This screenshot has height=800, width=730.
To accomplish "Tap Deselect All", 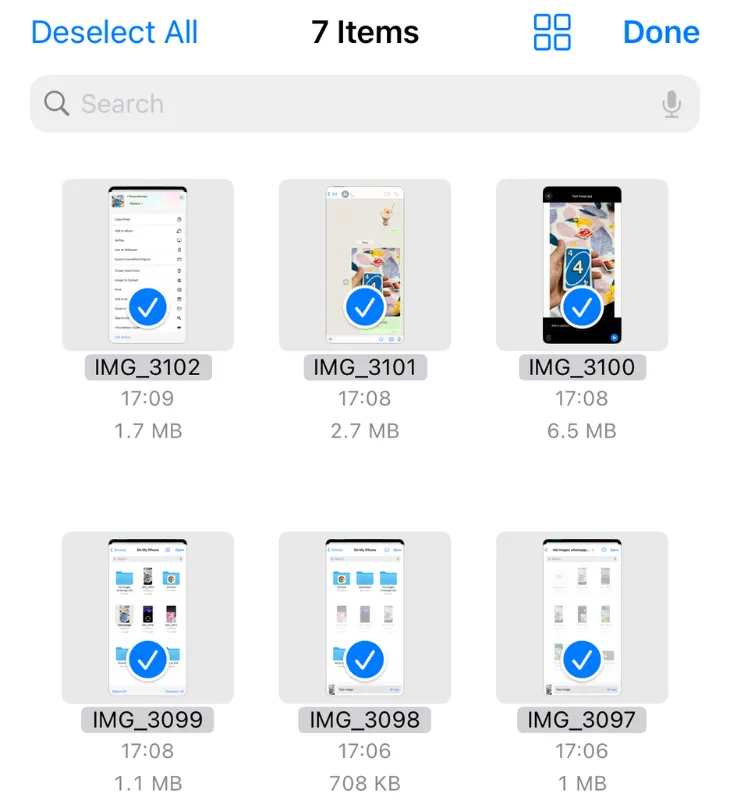I will coord(114,32).
